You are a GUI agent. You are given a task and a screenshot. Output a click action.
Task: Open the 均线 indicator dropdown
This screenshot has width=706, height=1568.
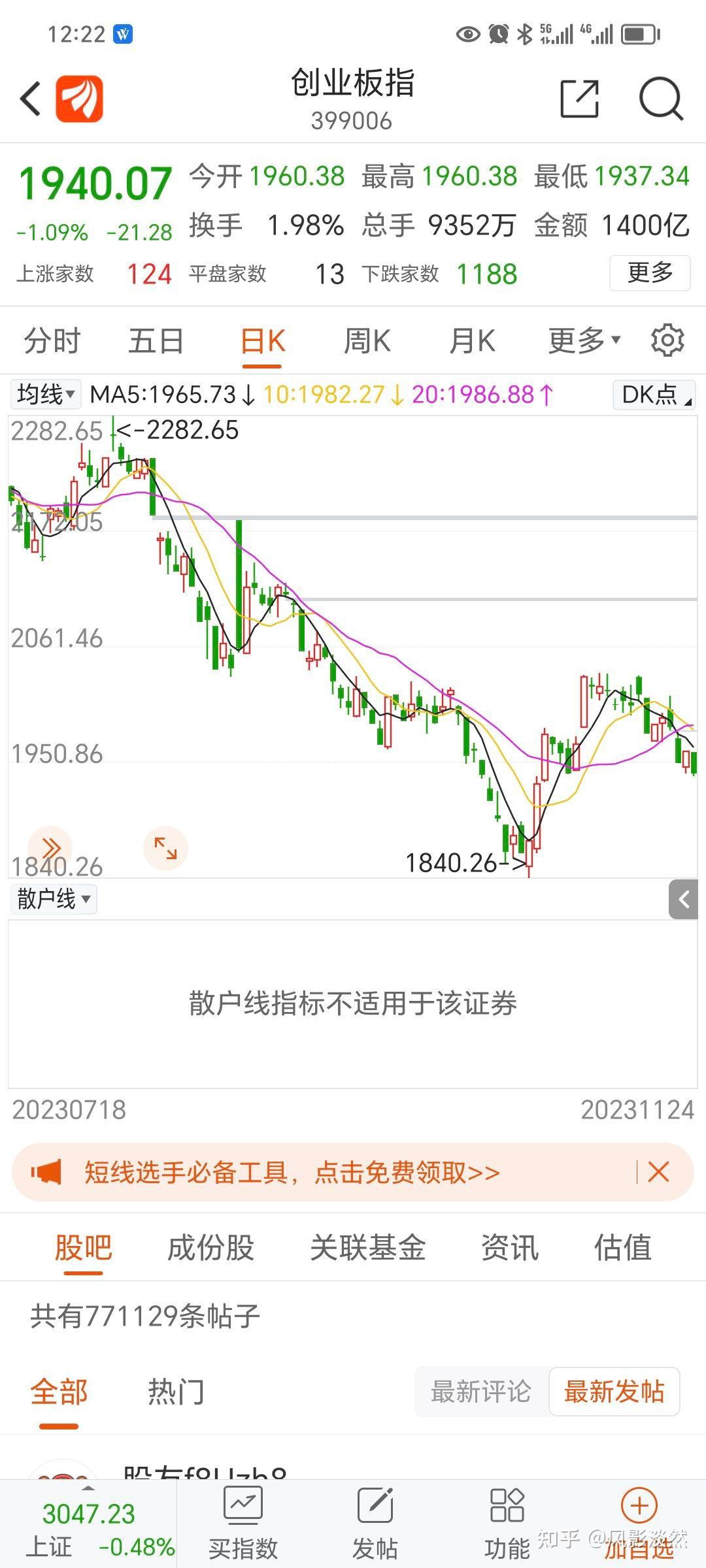45,395
